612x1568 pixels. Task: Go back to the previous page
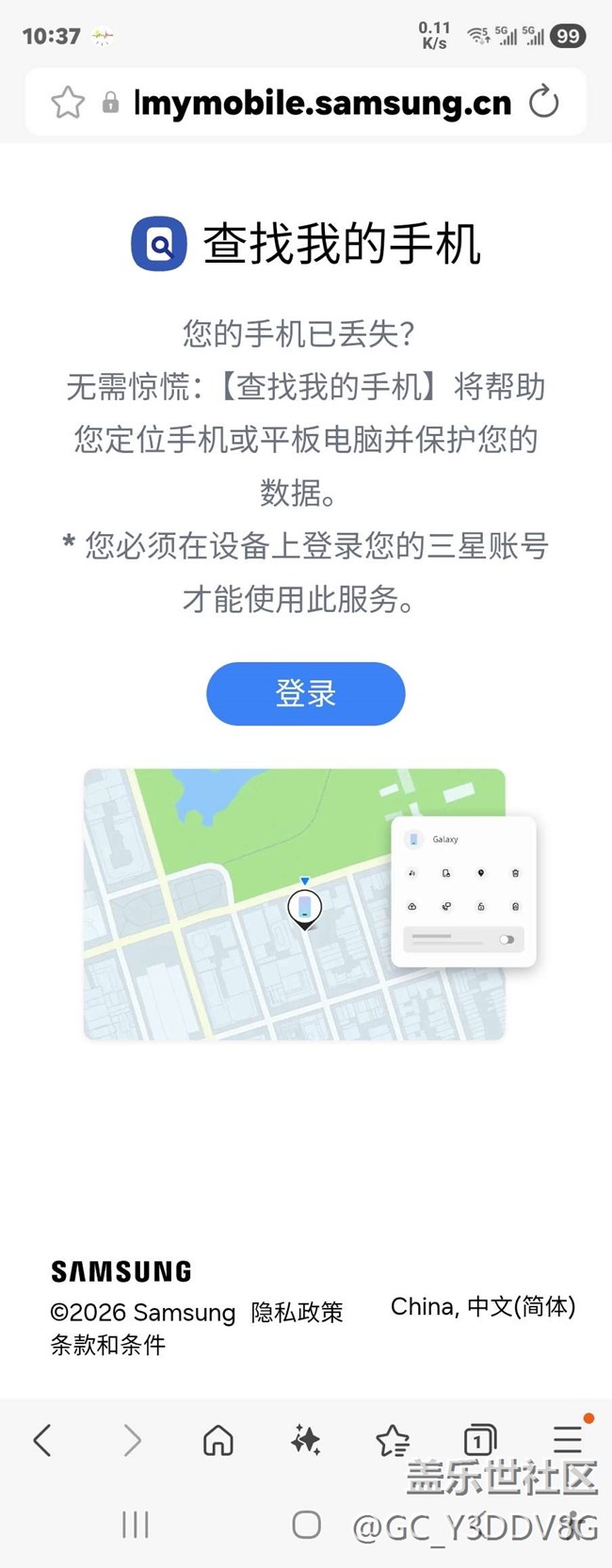[x=42, y=1440]
